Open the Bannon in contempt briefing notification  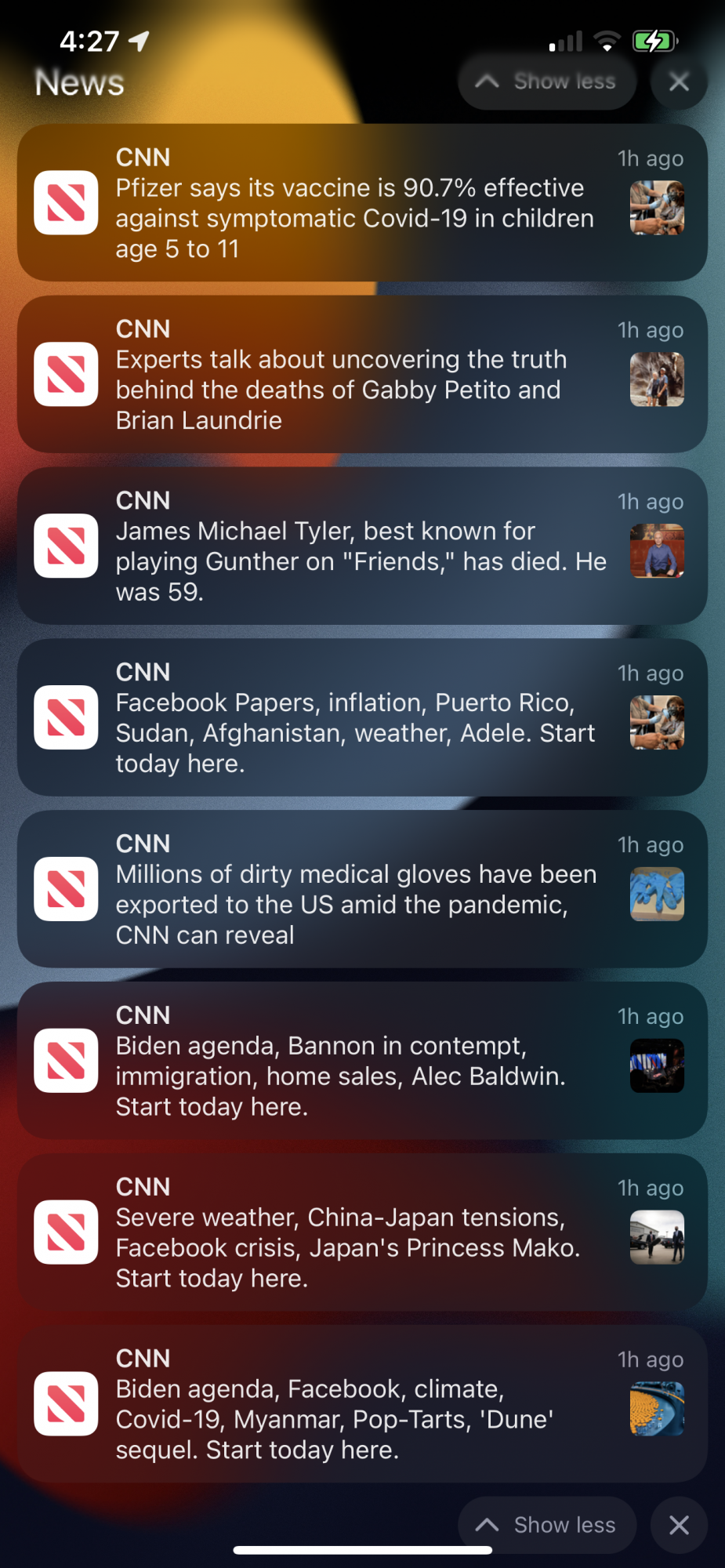362,1062
